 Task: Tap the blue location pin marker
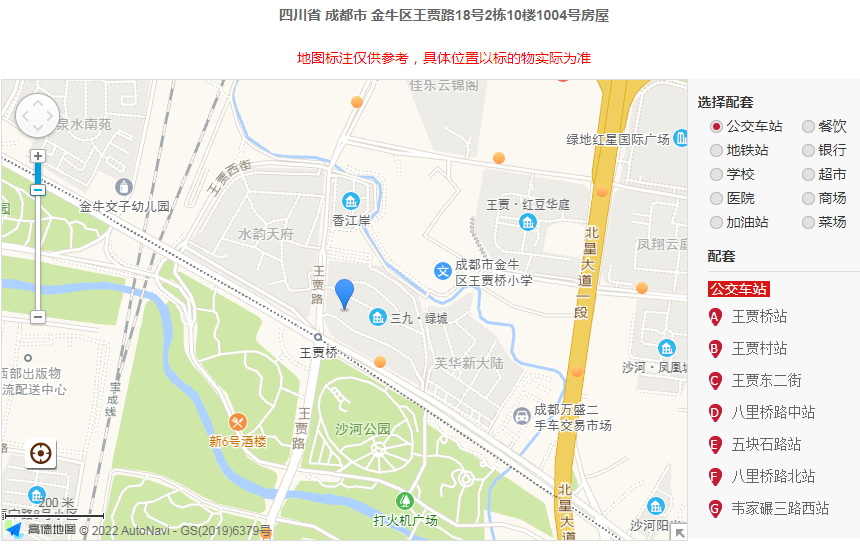pyautogui.click(x=344, y=294)
